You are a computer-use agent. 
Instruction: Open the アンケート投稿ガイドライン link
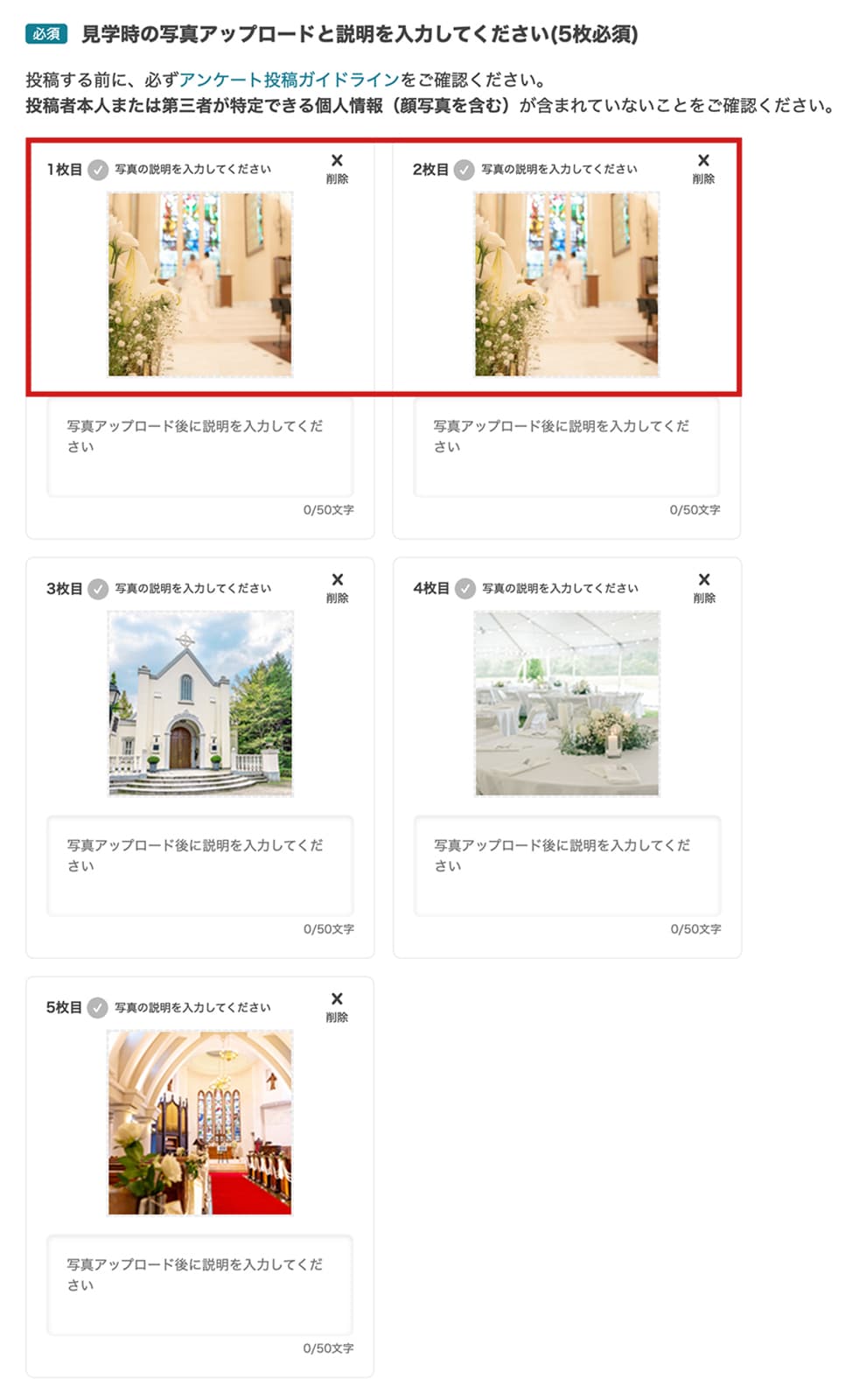[x=289, y=80]
